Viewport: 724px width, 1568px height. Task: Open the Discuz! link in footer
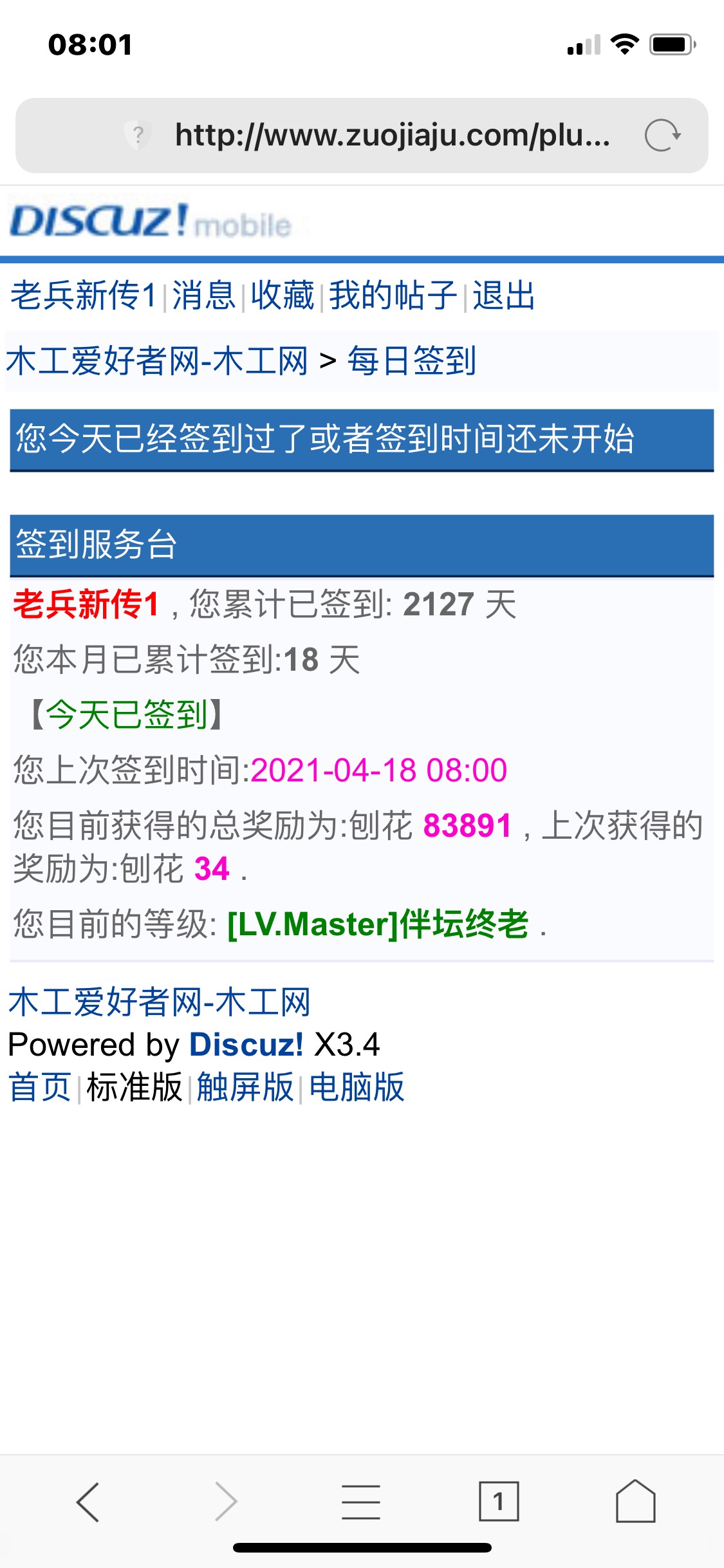(x=246, y=1044)
